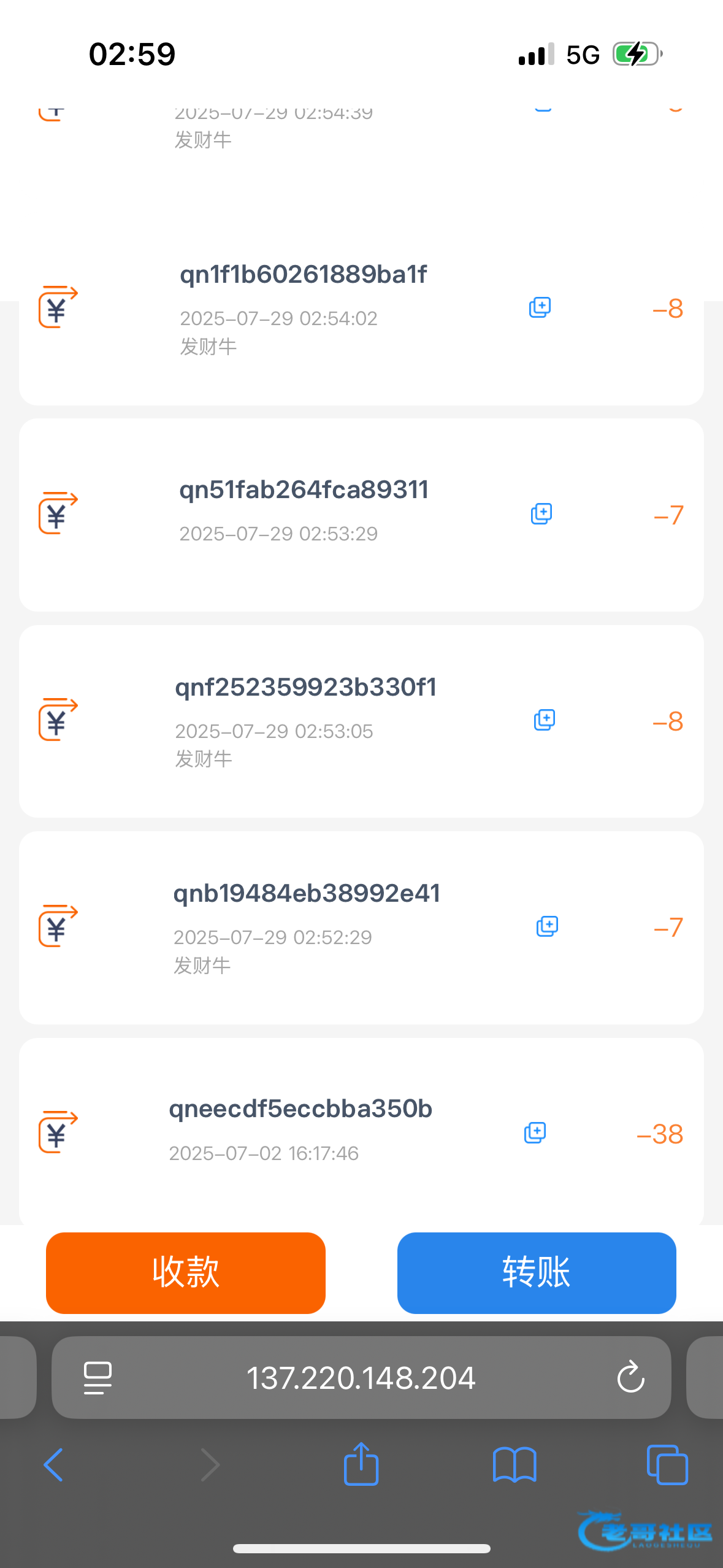Copy transaction ID qn51fab264fca89311

pyautogui.click(x=541, y=513)
